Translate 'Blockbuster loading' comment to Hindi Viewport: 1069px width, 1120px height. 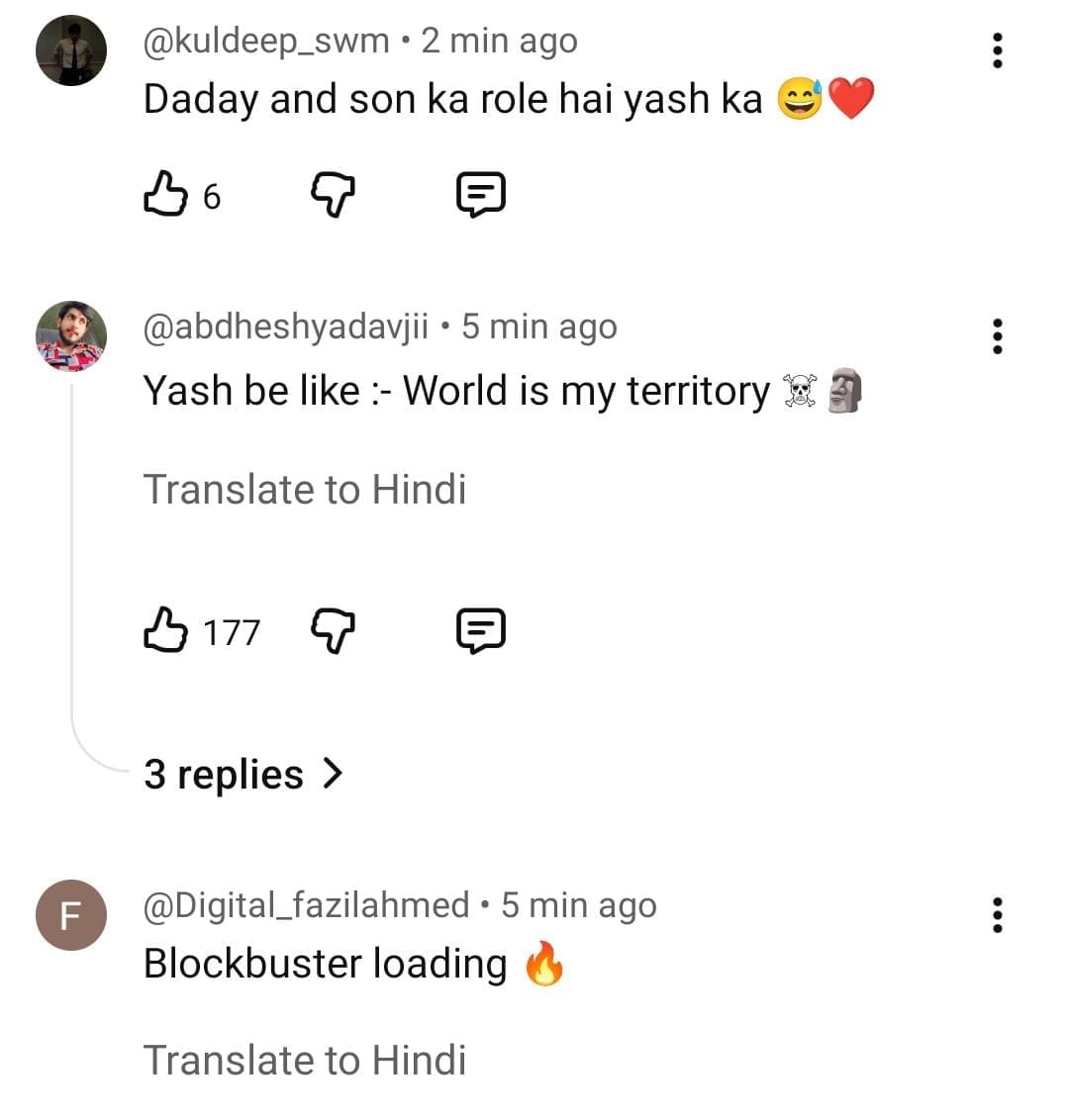click(x=305, y=1061)
